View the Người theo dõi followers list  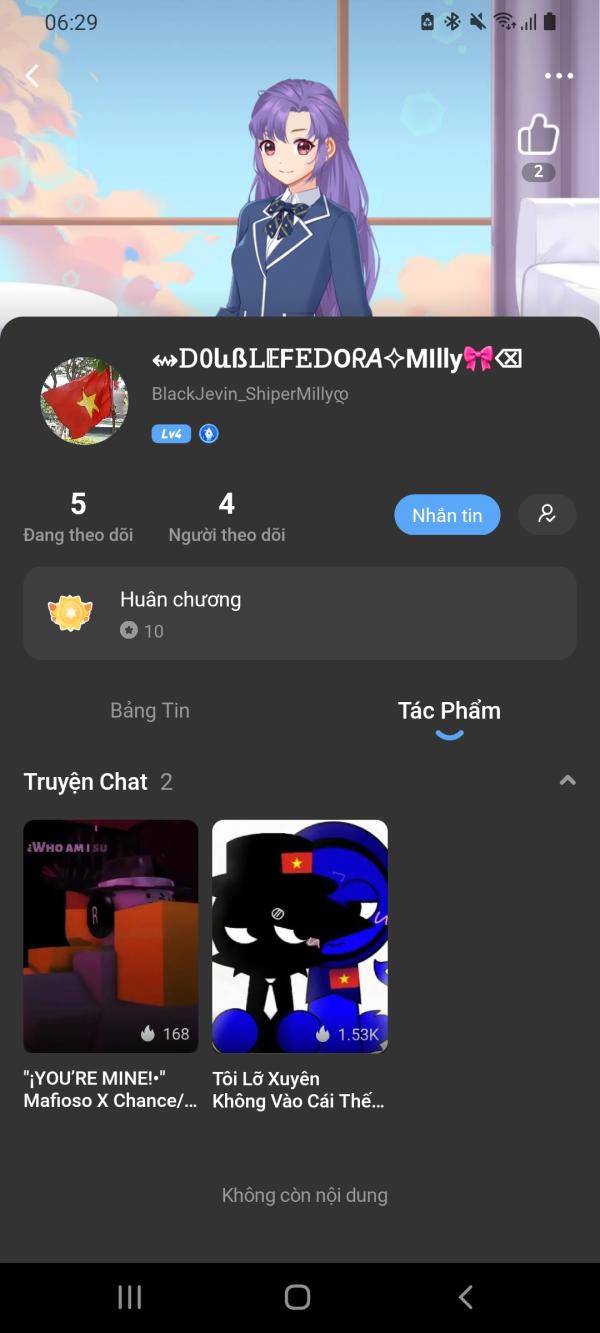click(227, 517)
